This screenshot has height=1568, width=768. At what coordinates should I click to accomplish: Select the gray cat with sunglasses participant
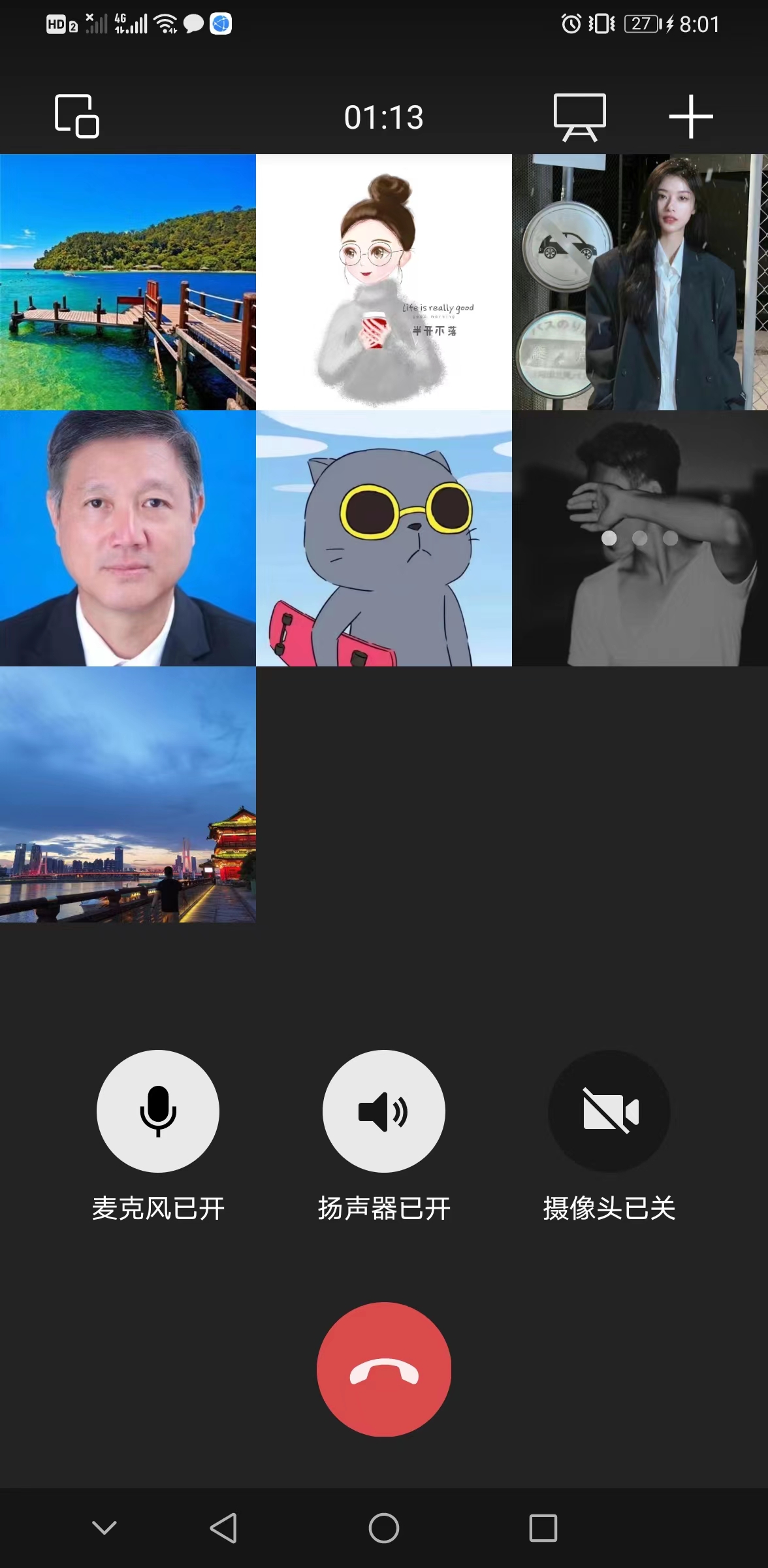(384, 538)
